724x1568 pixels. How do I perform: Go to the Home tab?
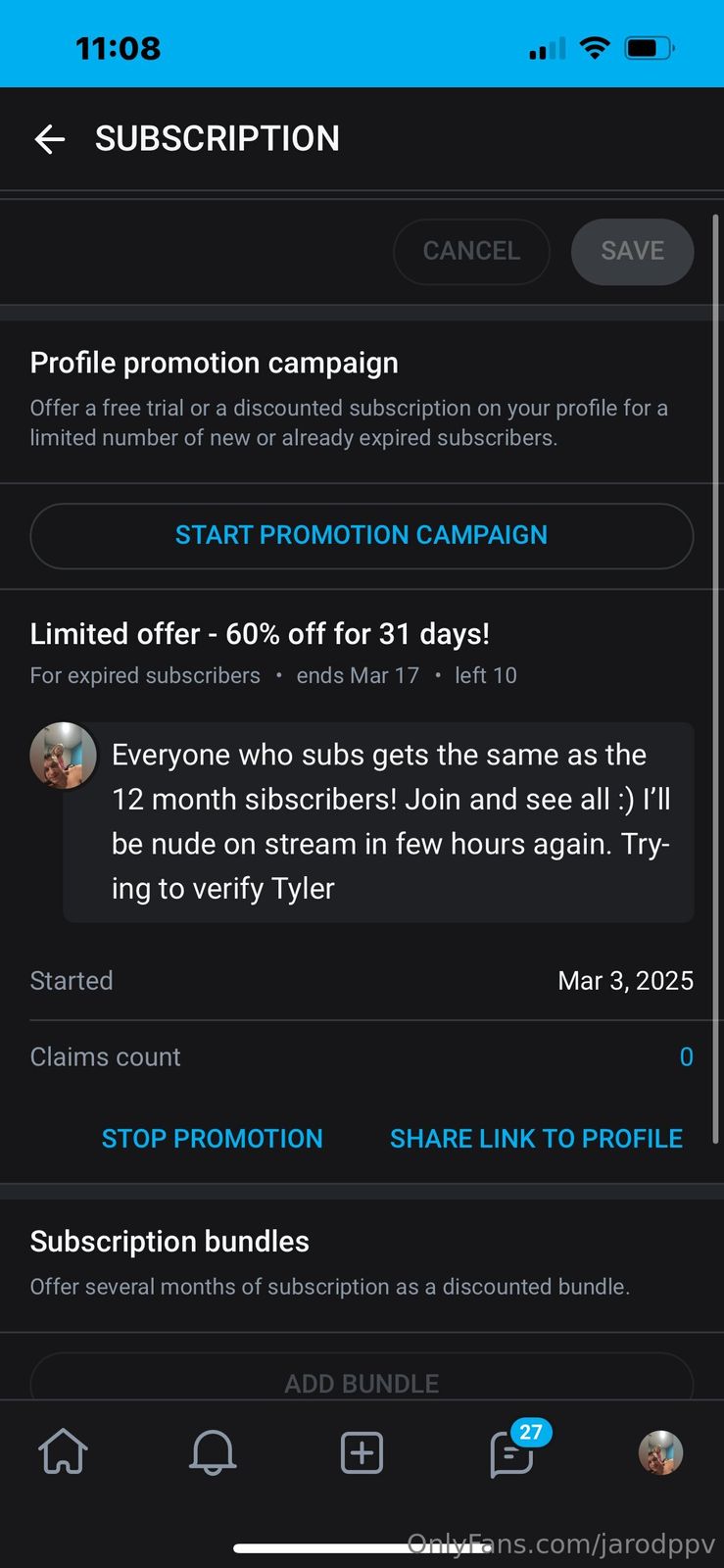pos(64,1452)
